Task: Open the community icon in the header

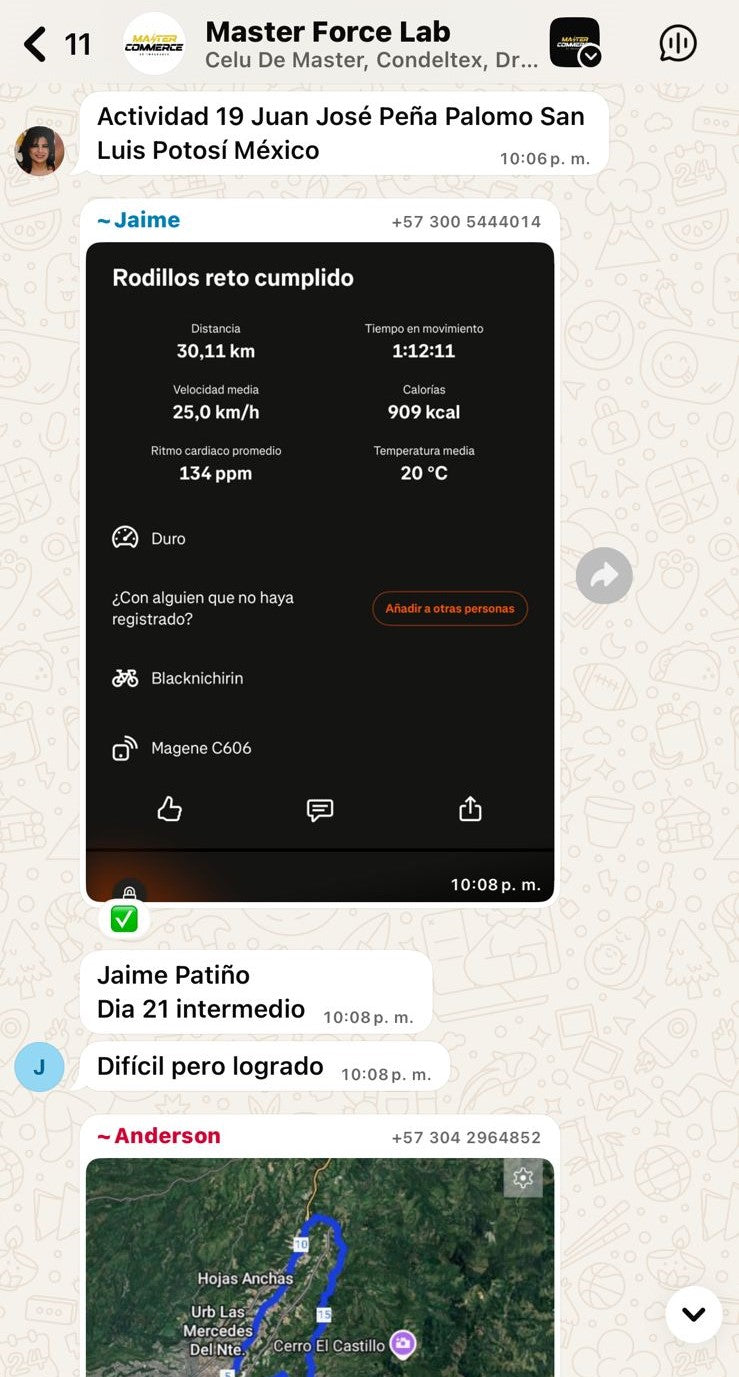Action: [575, 43]
